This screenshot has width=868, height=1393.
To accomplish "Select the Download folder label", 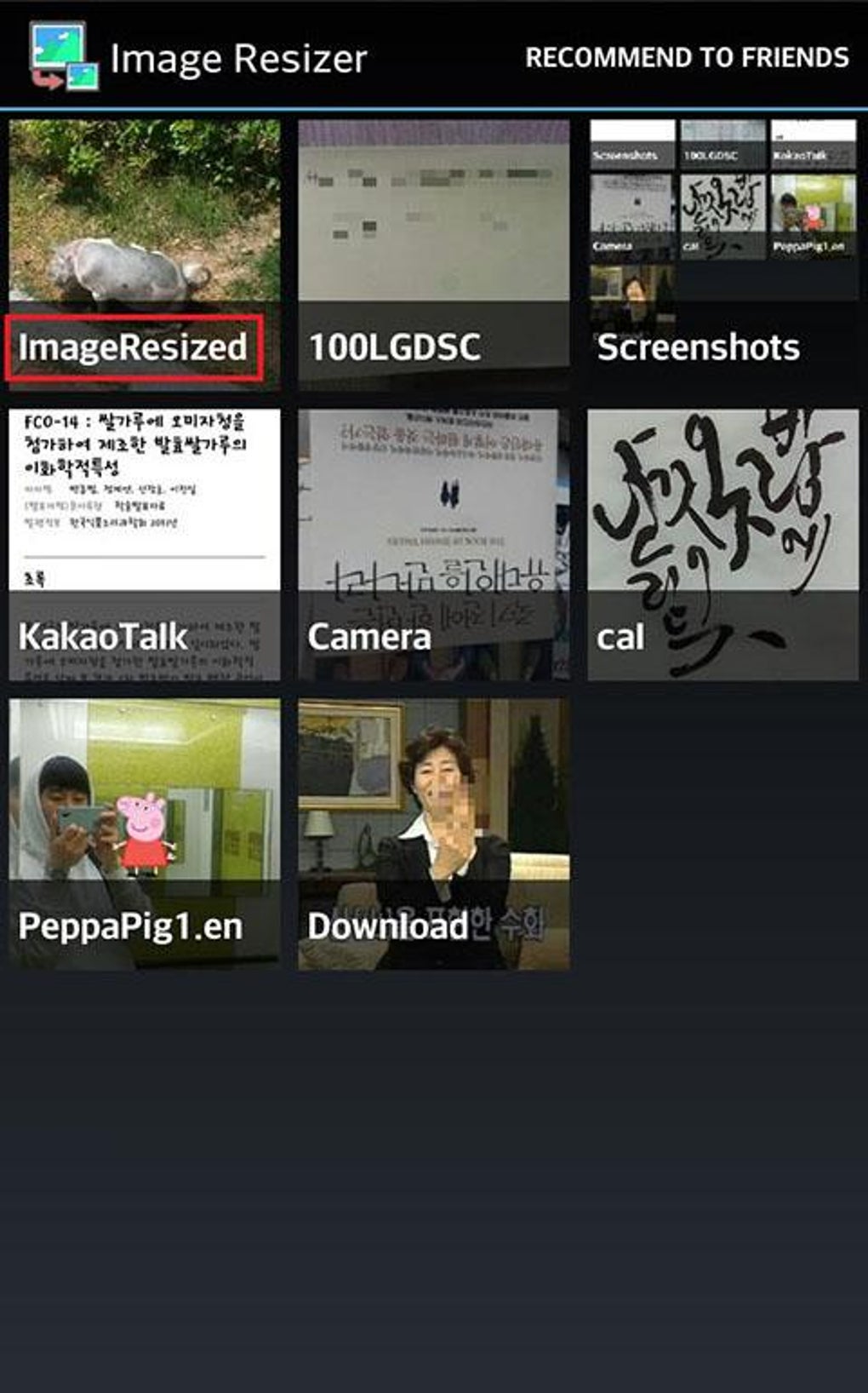I will (385, 926).
